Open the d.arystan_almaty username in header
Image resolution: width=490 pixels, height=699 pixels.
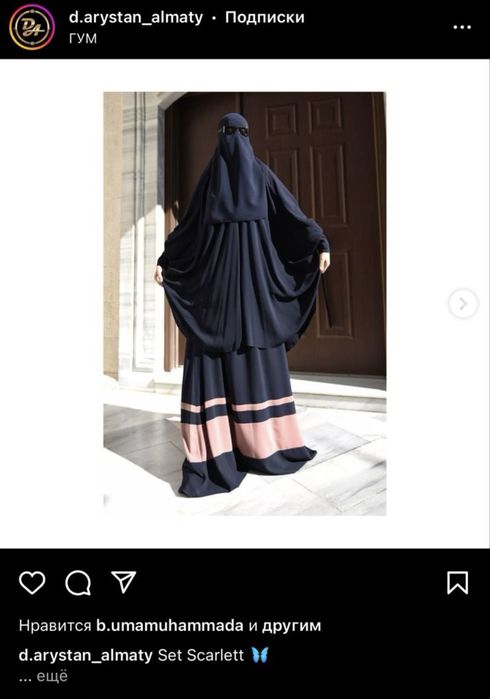click(136, 17)
